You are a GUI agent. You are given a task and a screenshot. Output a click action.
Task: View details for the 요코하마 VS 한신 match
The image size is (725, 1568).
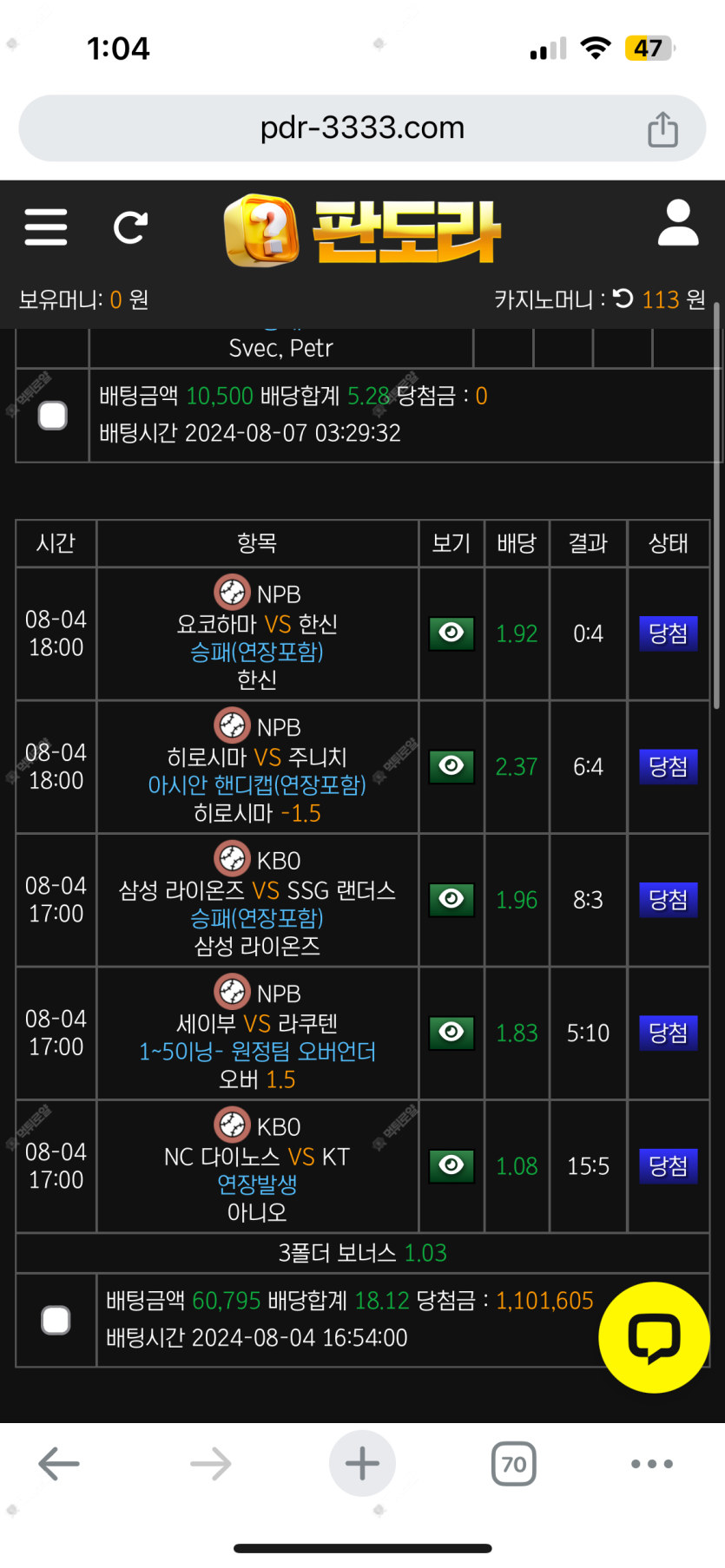[451, 633]
